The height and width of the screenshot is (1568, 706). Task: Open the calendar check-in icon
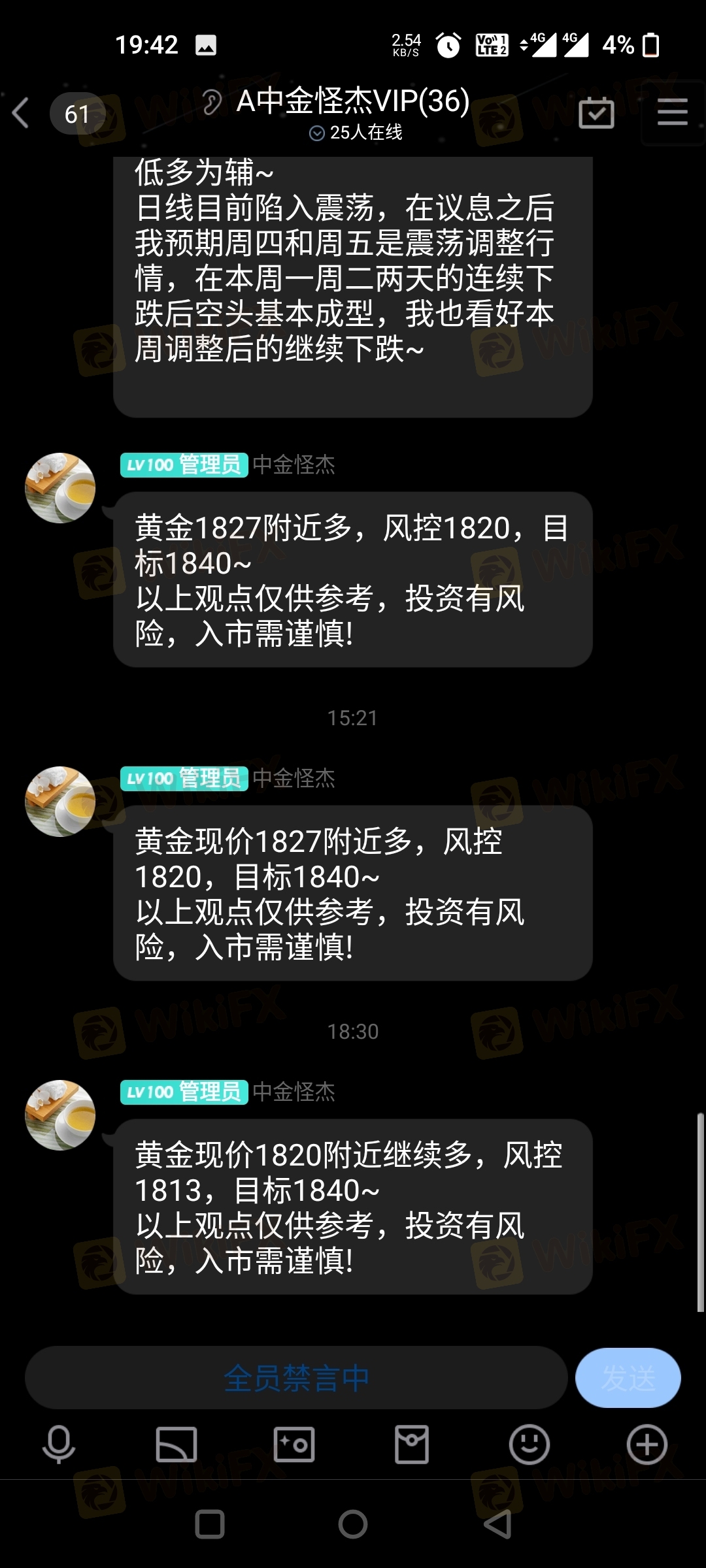pyautogui.click(x=596, y=113)
